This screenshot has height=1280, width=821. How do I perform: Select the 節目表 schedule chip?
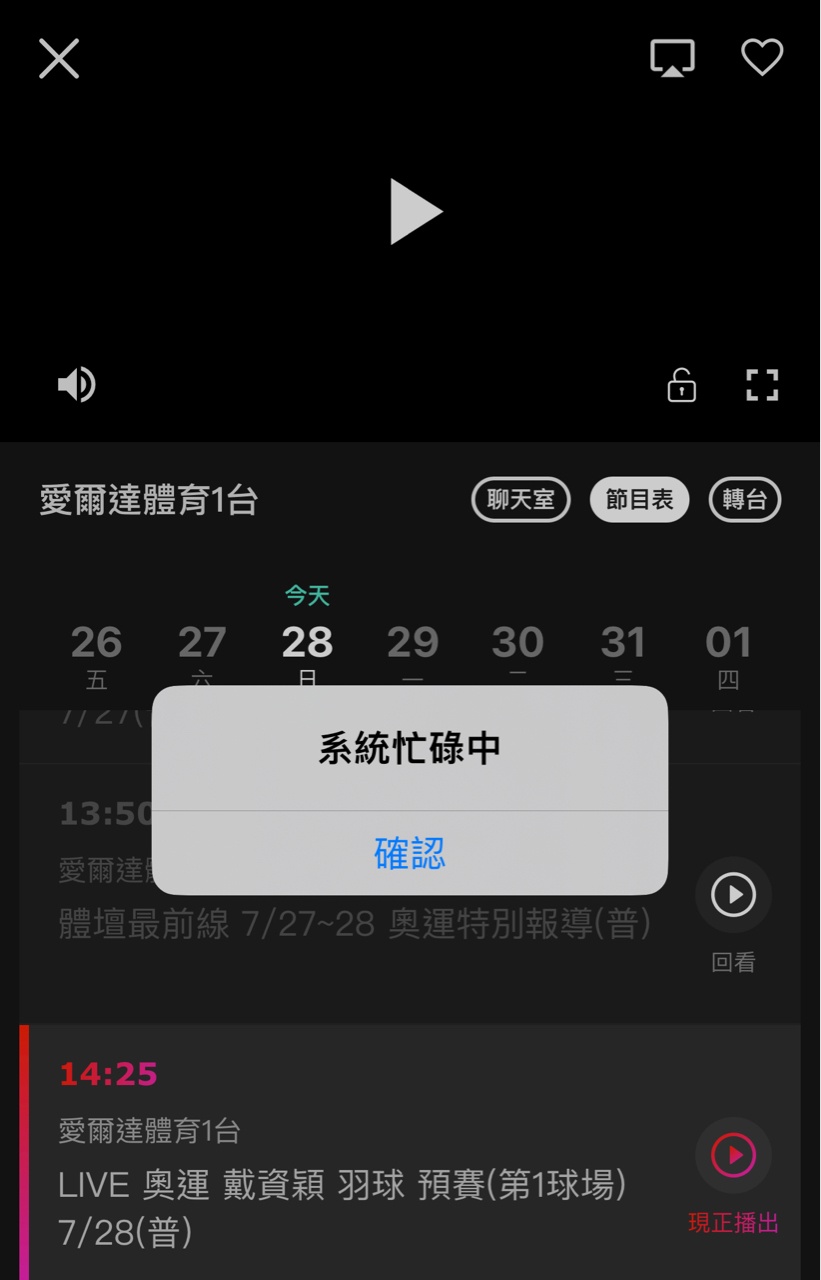(639, 500)
